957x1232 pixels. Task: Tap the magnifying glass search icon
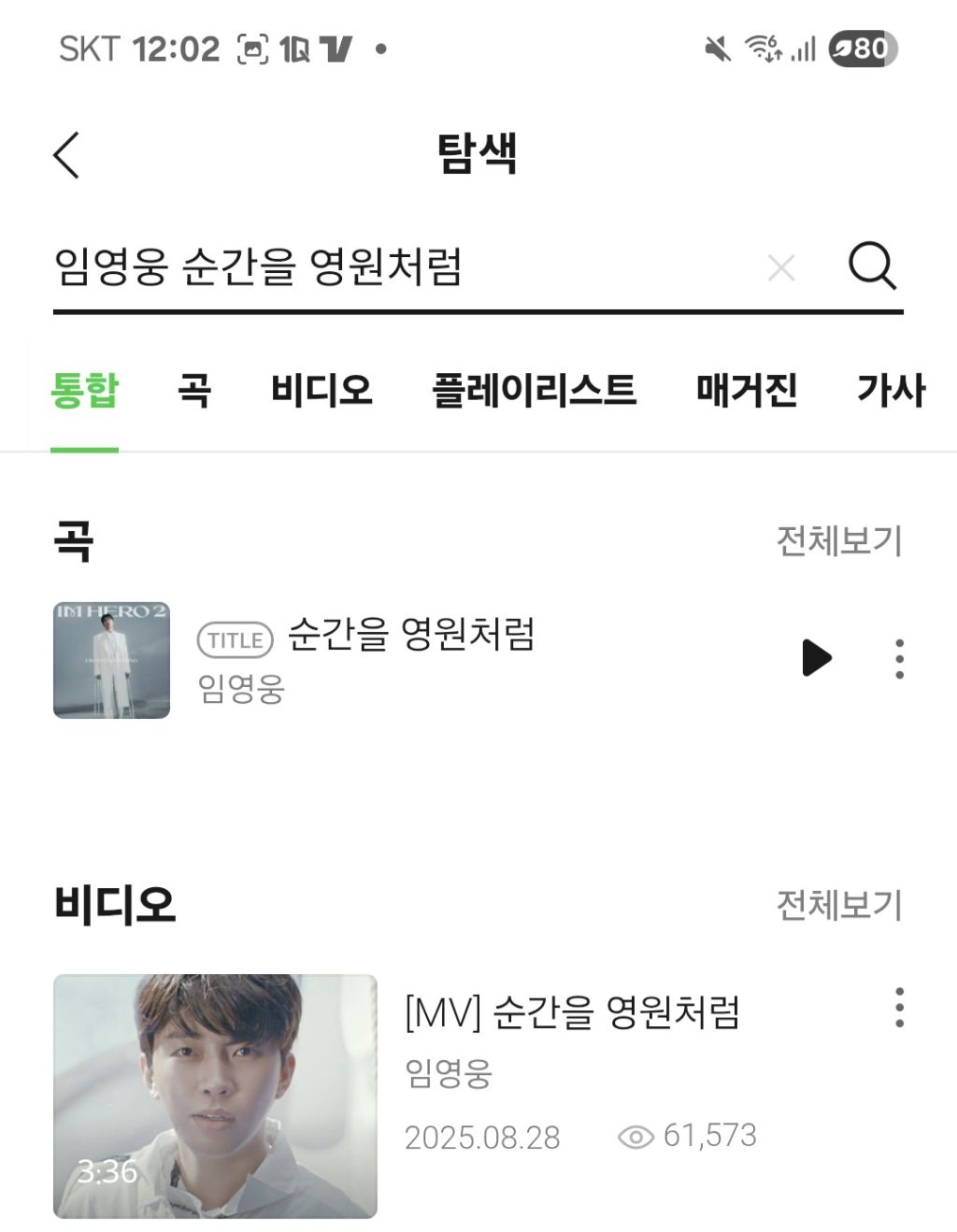[872, 266]
